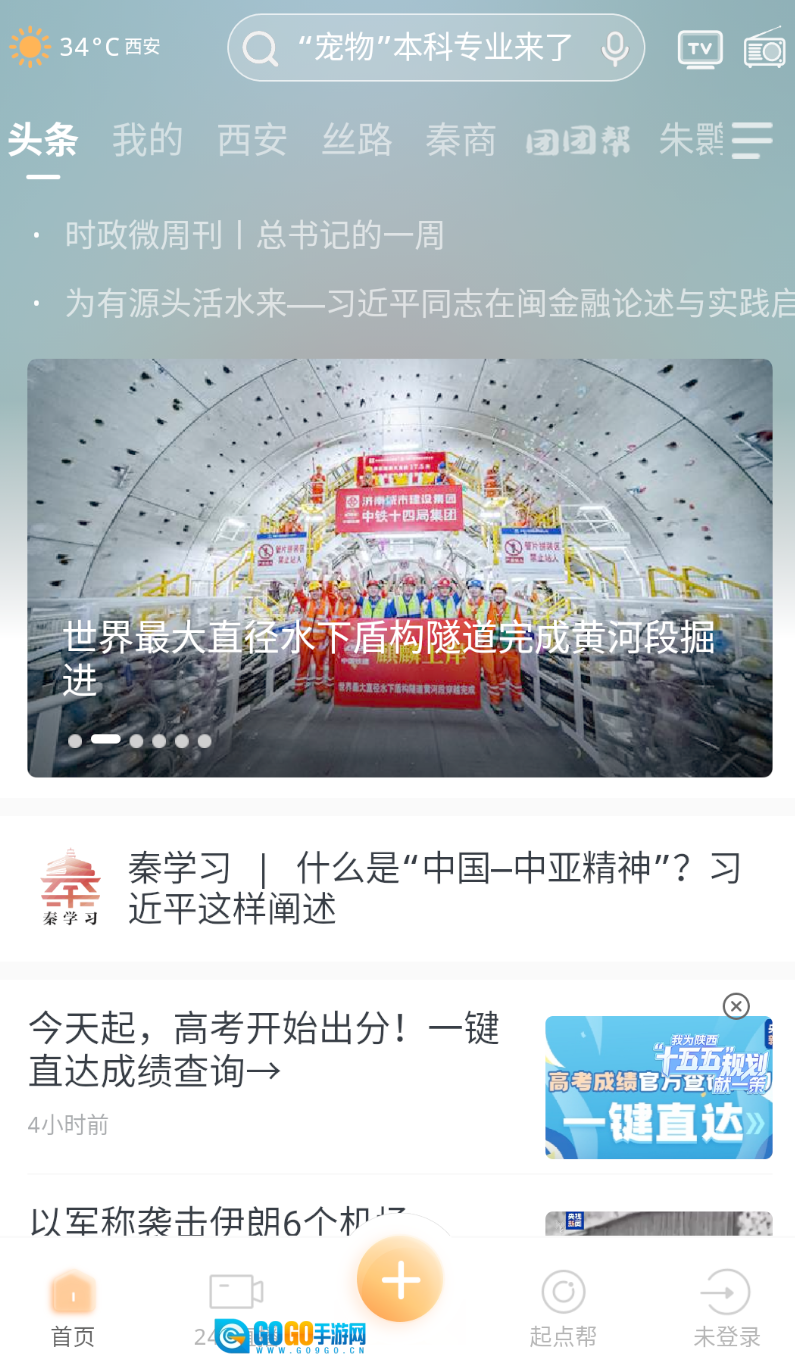795x1364 pixels.
Task: Switch to the 丝路 tab
Action: coord(357,141)
